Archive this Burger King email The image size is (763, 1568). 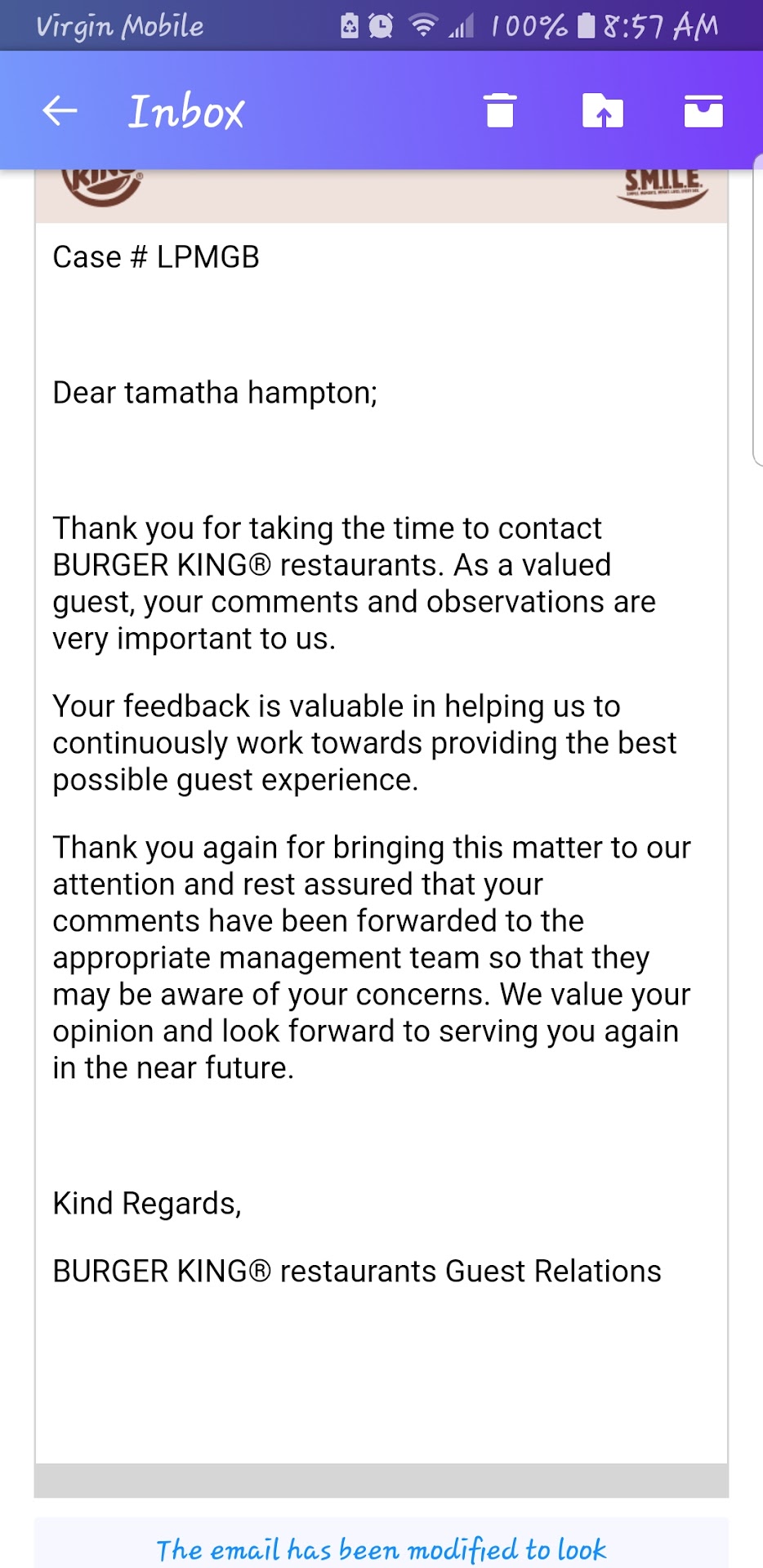(x=703, y=110)
